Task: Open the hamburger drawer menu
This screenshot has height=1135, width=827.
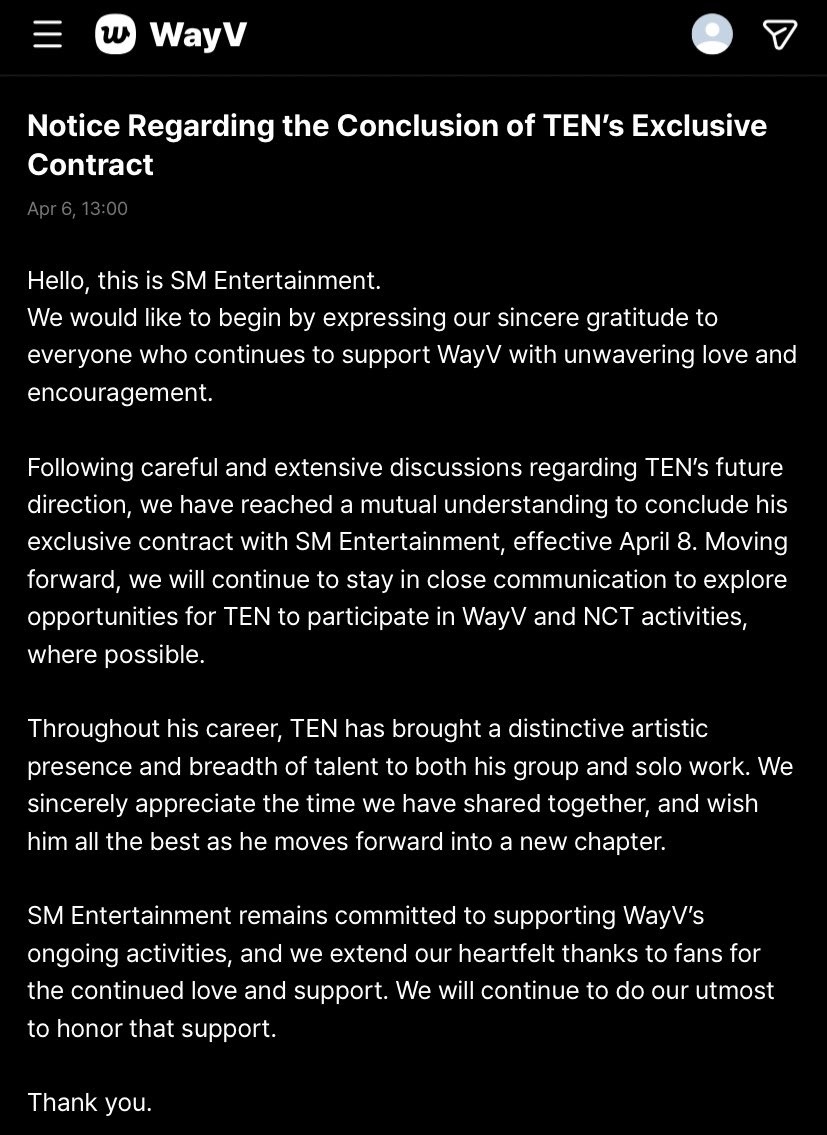Action: click(x=47, y=35)
